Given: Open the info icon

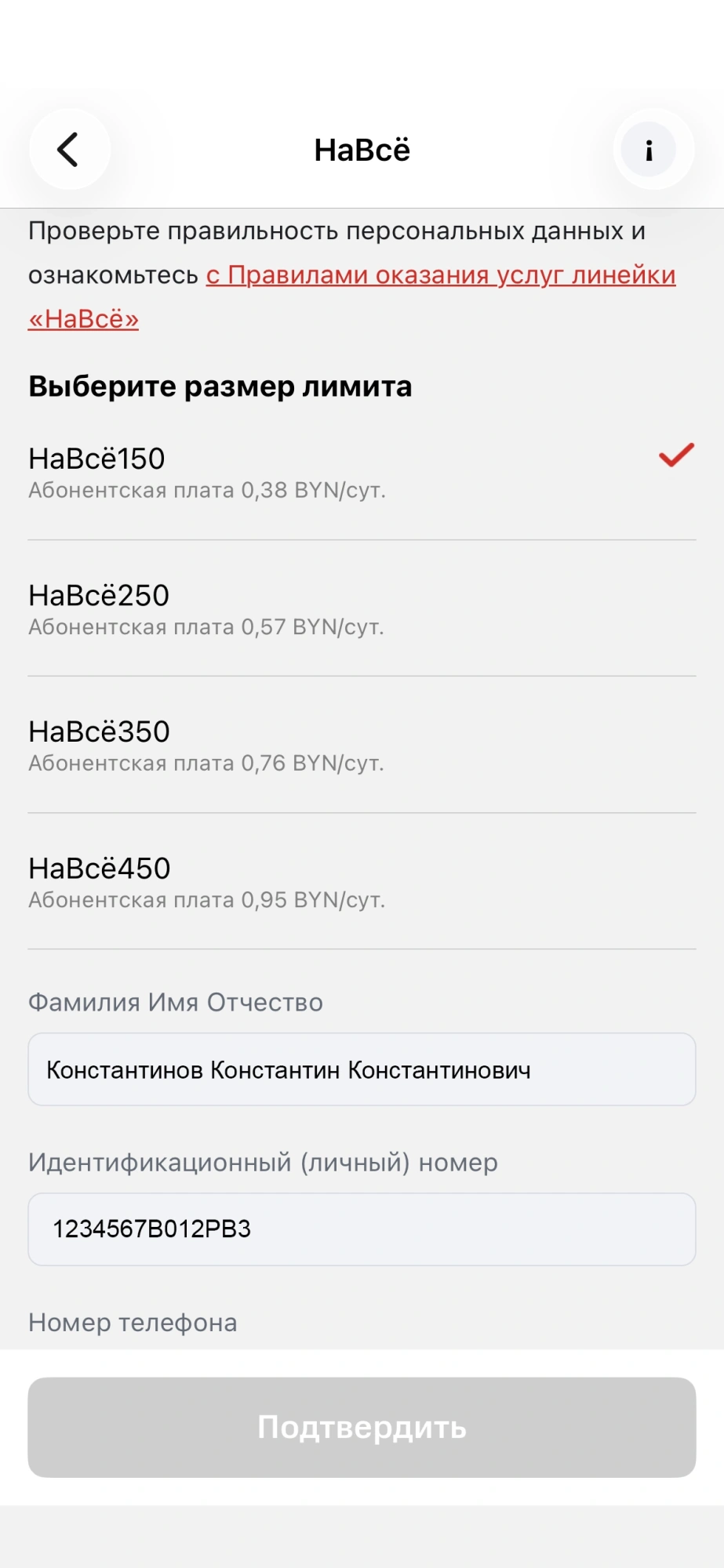Looking at the screenshot, I should click(649, 149).
